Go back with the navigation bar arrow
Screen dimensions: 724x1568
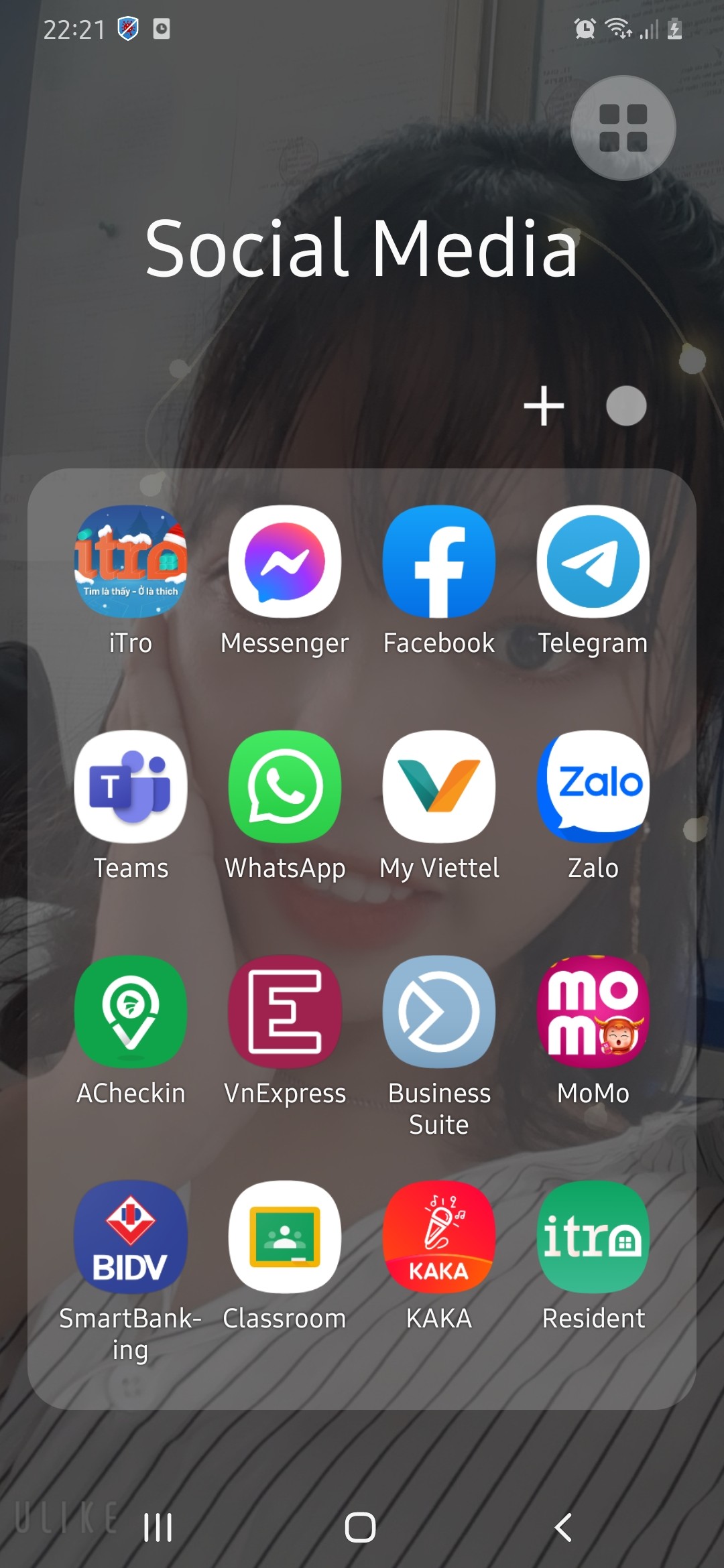(563, 1527)
